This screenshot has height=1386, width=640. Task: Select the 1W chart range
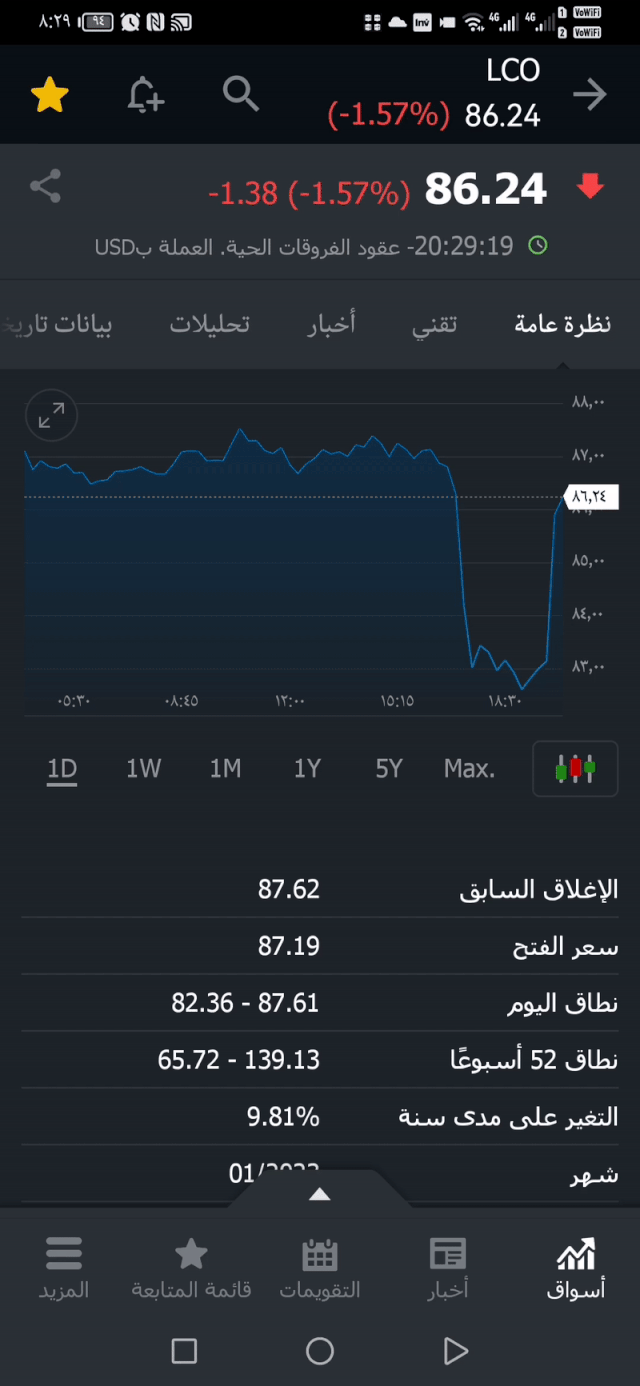point(143,769)
